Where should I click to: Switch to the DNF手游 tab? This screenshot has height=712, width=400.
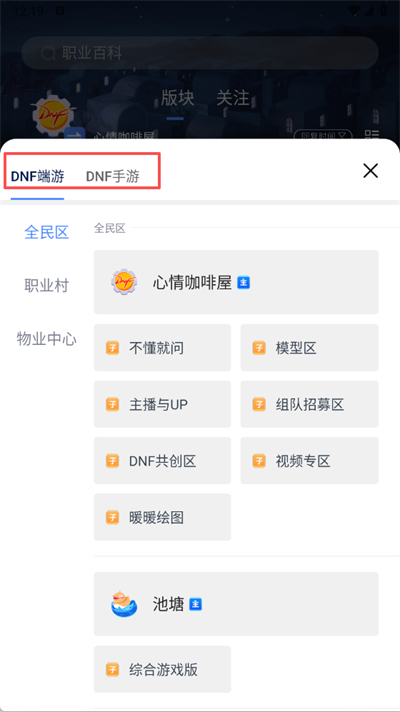coord(113,176)
